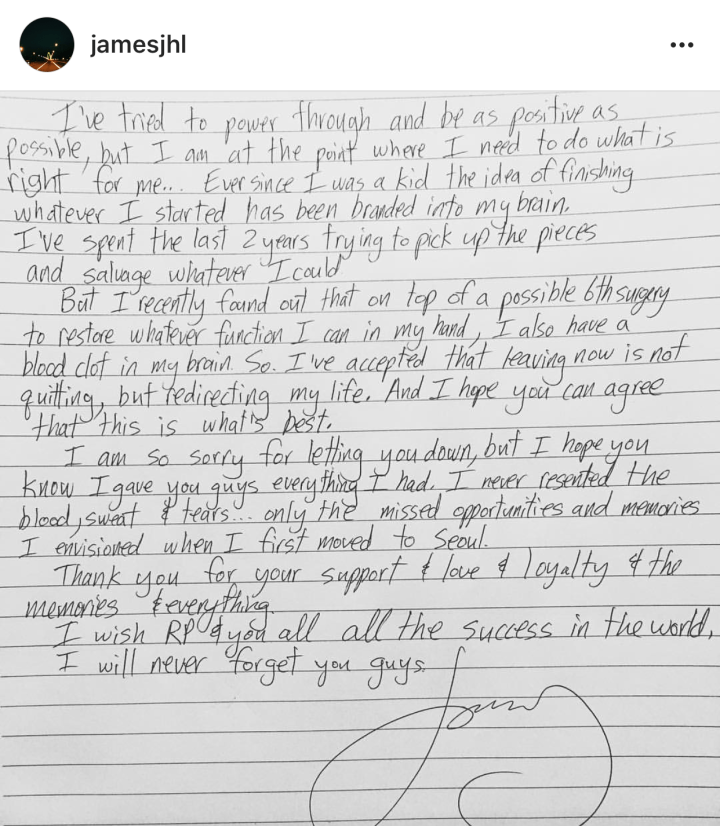Open the jamesjhl username link

coord(137,44)
